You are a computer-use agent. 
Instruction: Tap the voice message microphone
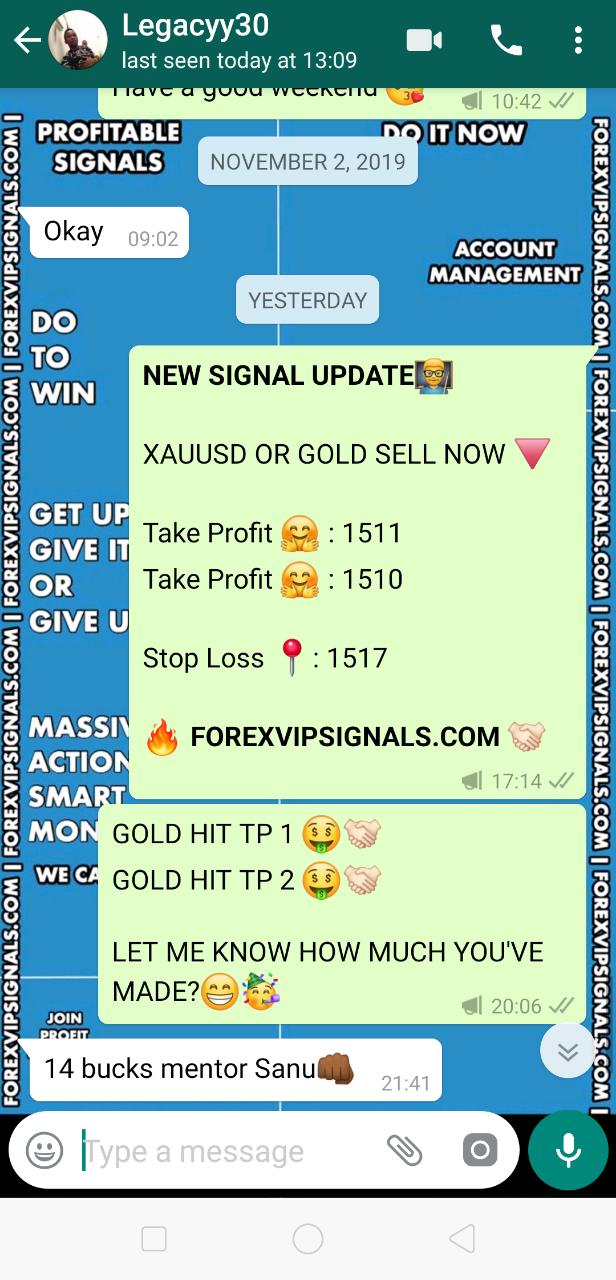tap(568, 1150)
